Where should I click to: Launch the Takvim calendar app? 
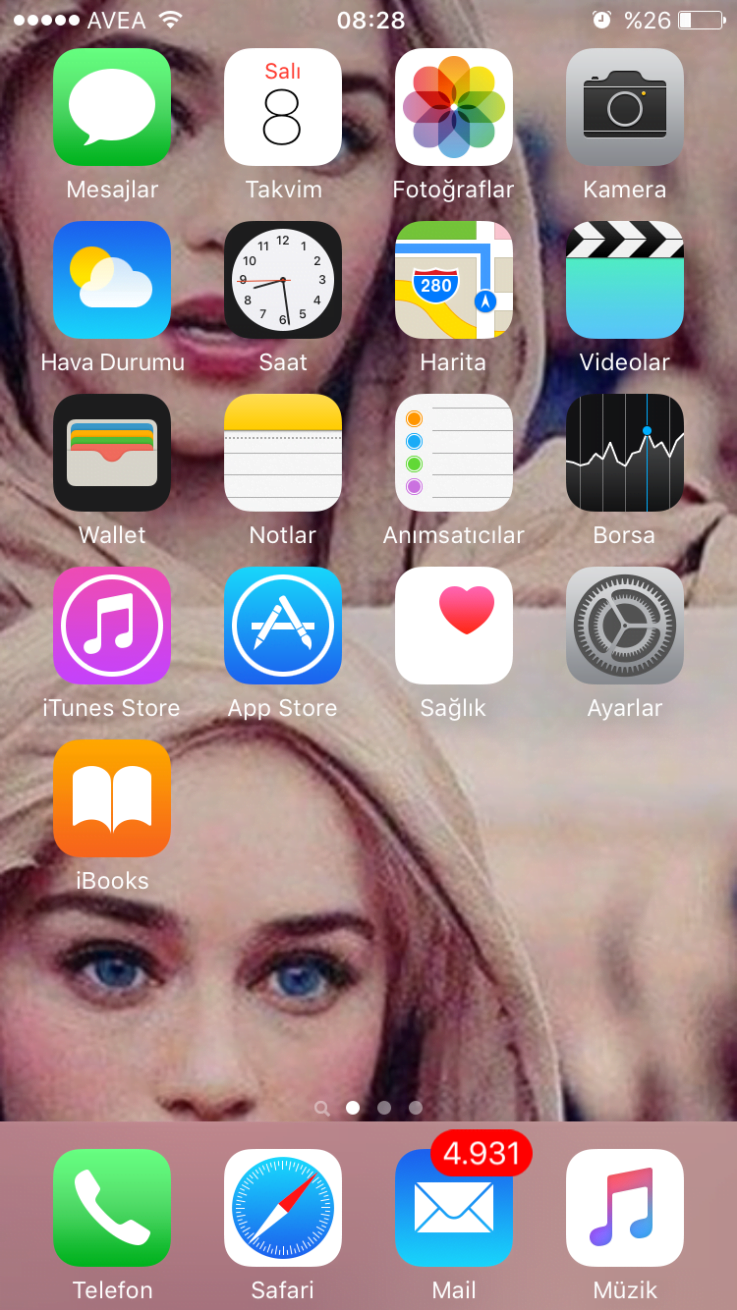[x=283, y=107]
